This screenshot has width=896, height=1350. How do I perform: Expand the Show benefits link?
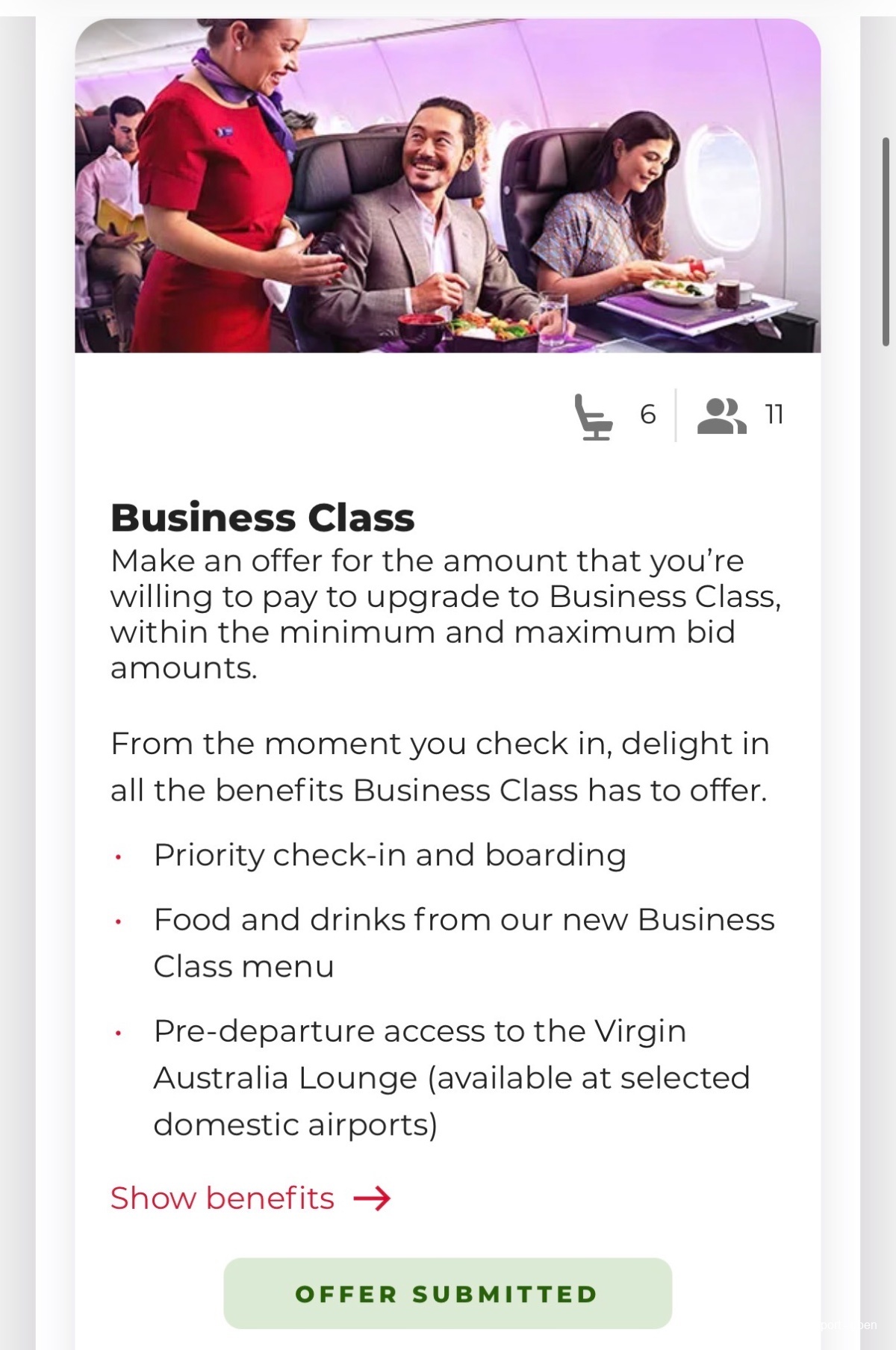coord(250,1198)
